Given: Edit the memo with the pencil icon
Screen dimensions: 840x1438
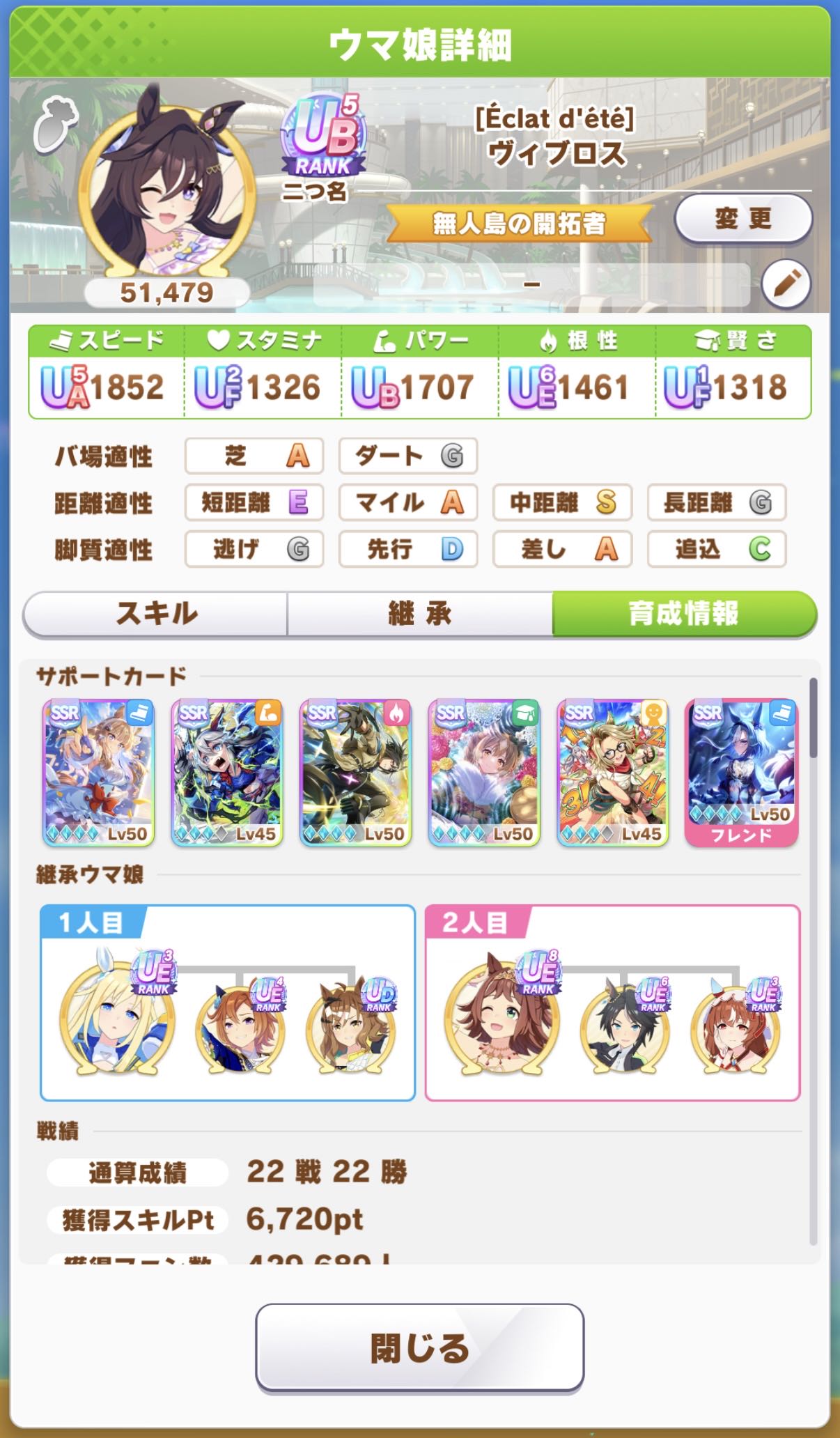Looking at the screenshot, I should click(786, 284).
